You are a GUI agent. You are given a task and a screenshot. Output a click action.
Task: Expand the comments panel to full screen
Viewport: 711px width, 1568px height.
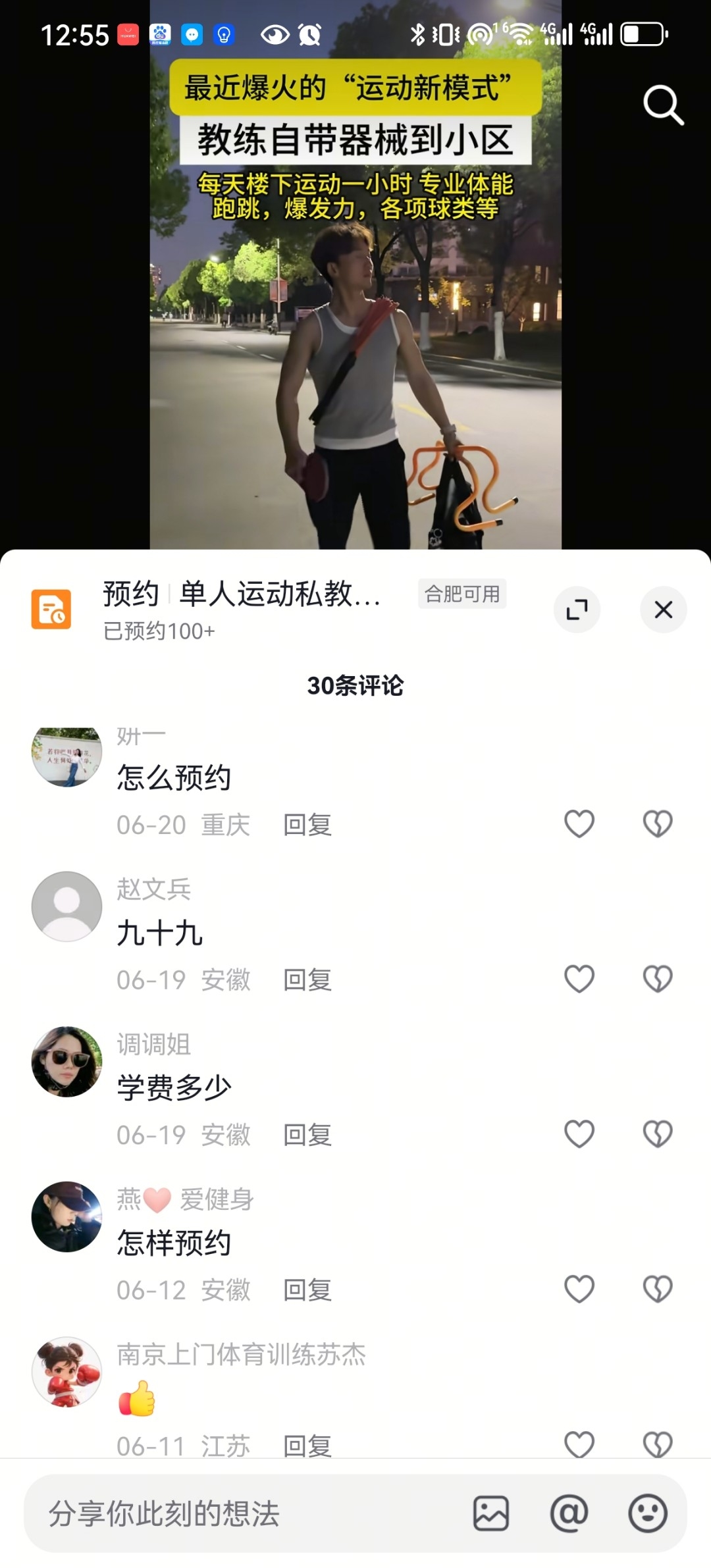click(x=577, y=610)
